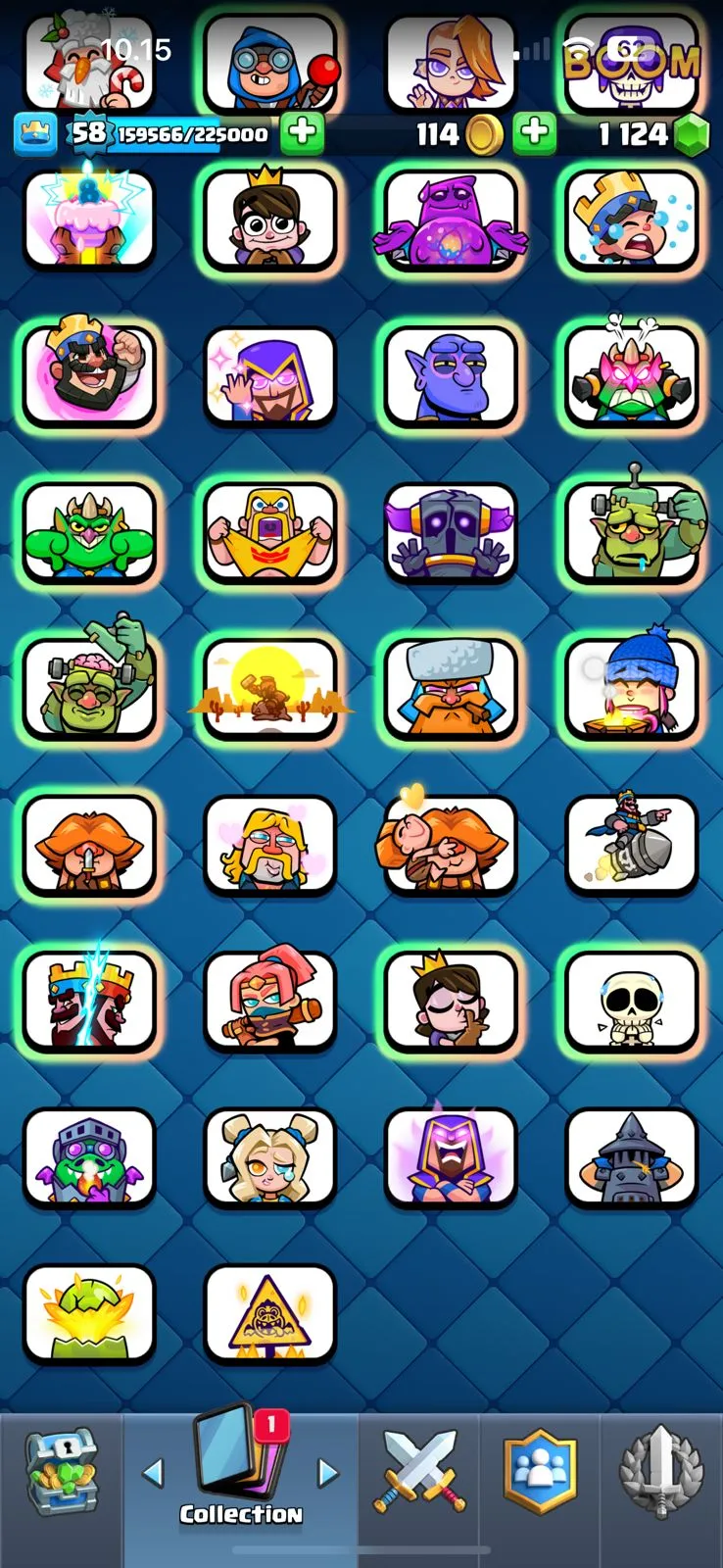Pick the purple three-eyed blob emote
This screenshot has height=1568, width=723.
pos(451,219)
